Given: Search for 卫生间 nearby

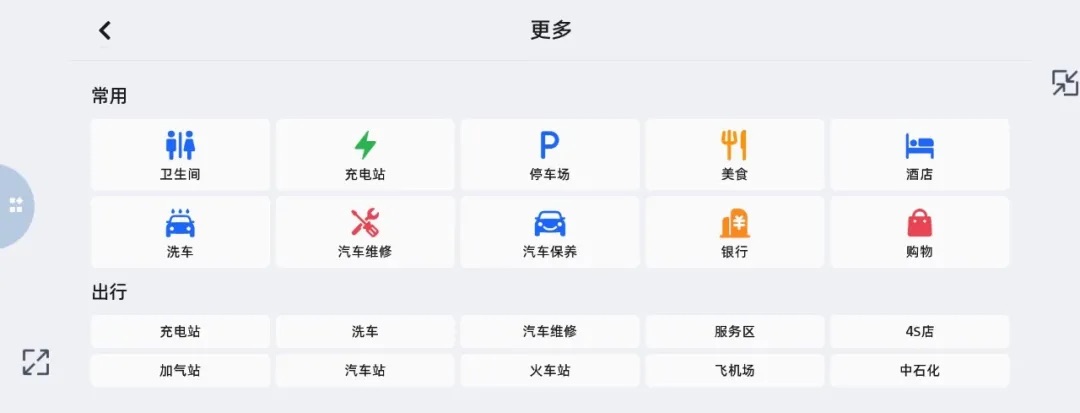Looking at the screenshot, I should [x=180, y=155].
